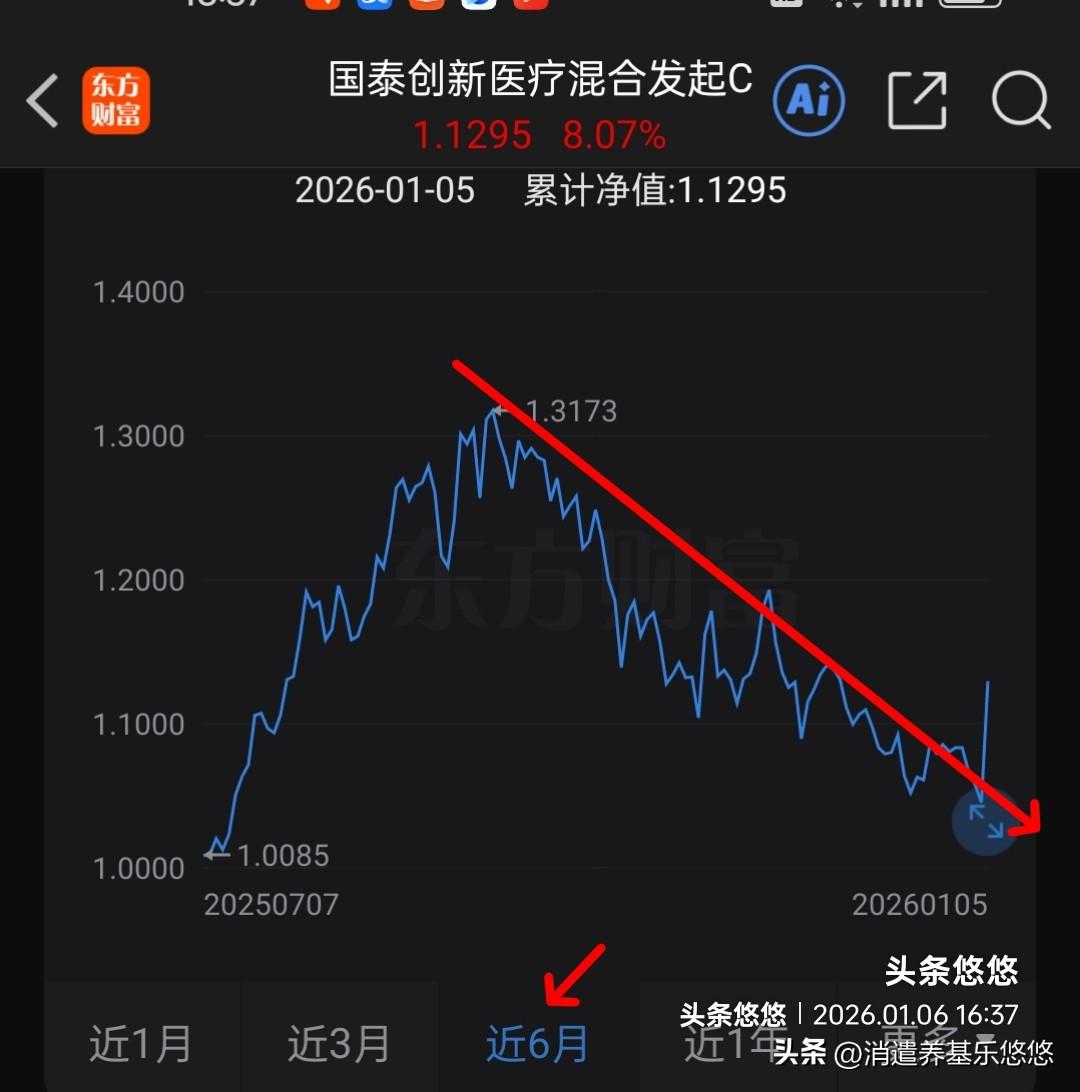Tap the 累计净值:1.1295 label

(652, 190)
